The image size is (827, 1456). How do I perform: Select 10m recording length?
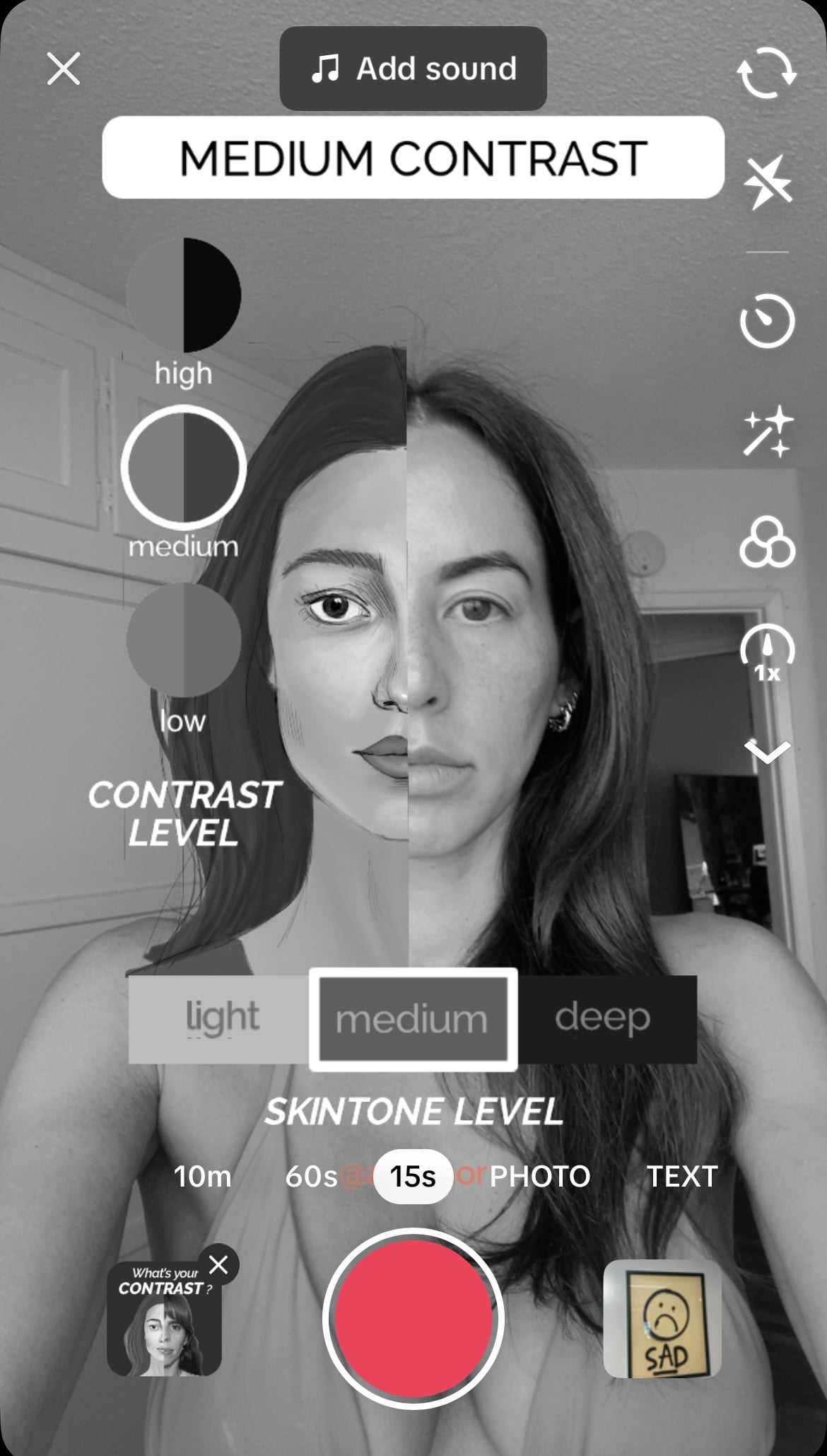[x=203, y=1177]
